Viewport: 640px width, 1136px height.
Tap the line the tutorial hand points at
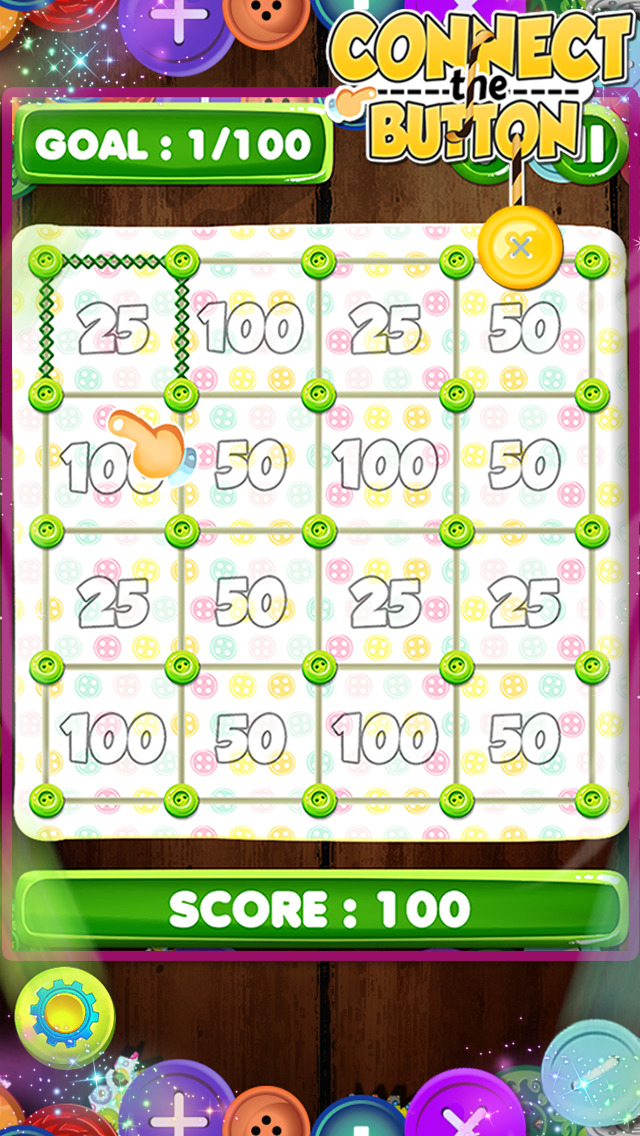click(x=182, y=463)
